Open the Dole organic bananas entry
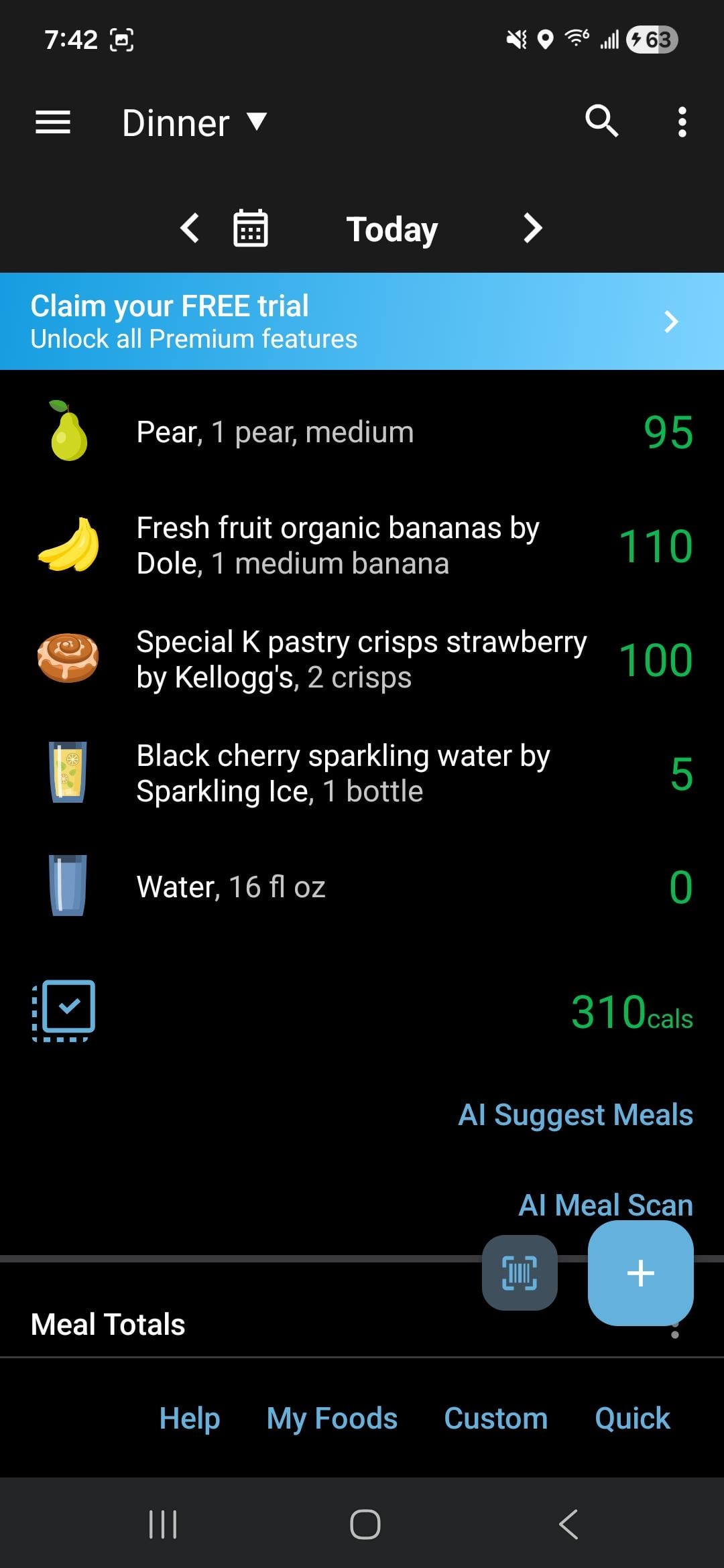The height and width of the screenshot is (1568, 724). (362, 545)
